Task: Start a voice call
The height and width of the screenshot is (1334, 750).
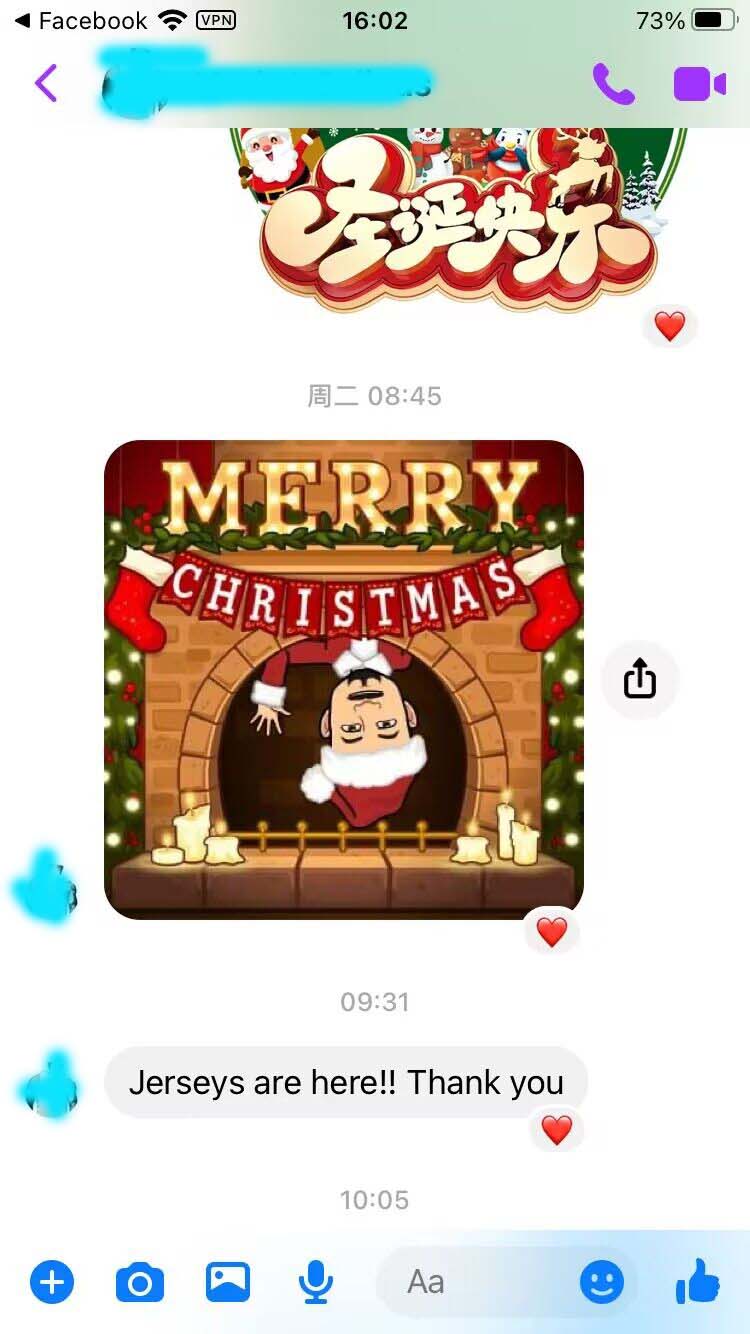Action: pyautogui.click(x=613, y=84)
